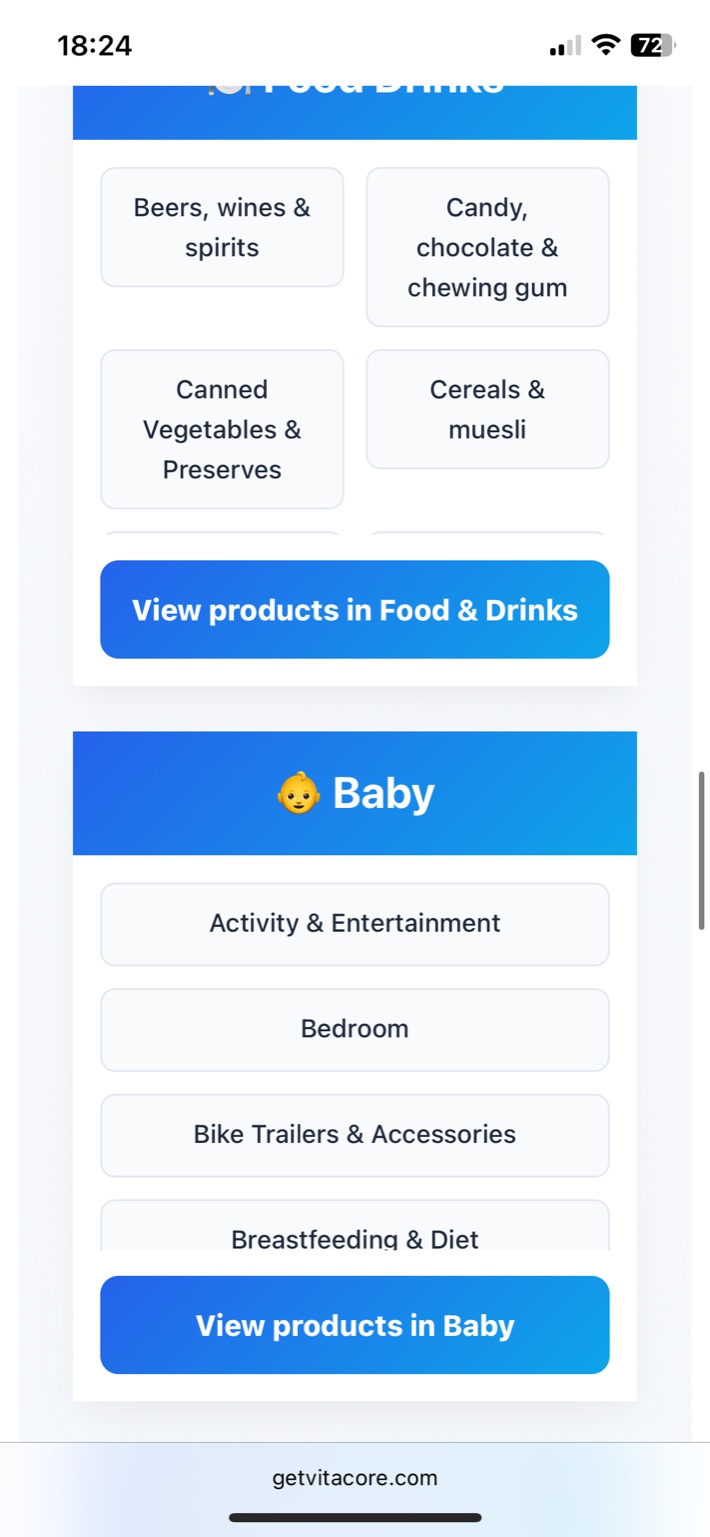Select the Bedroom baby category
This screenshot has height=1537, width=710.
[x=355, y=1029]
